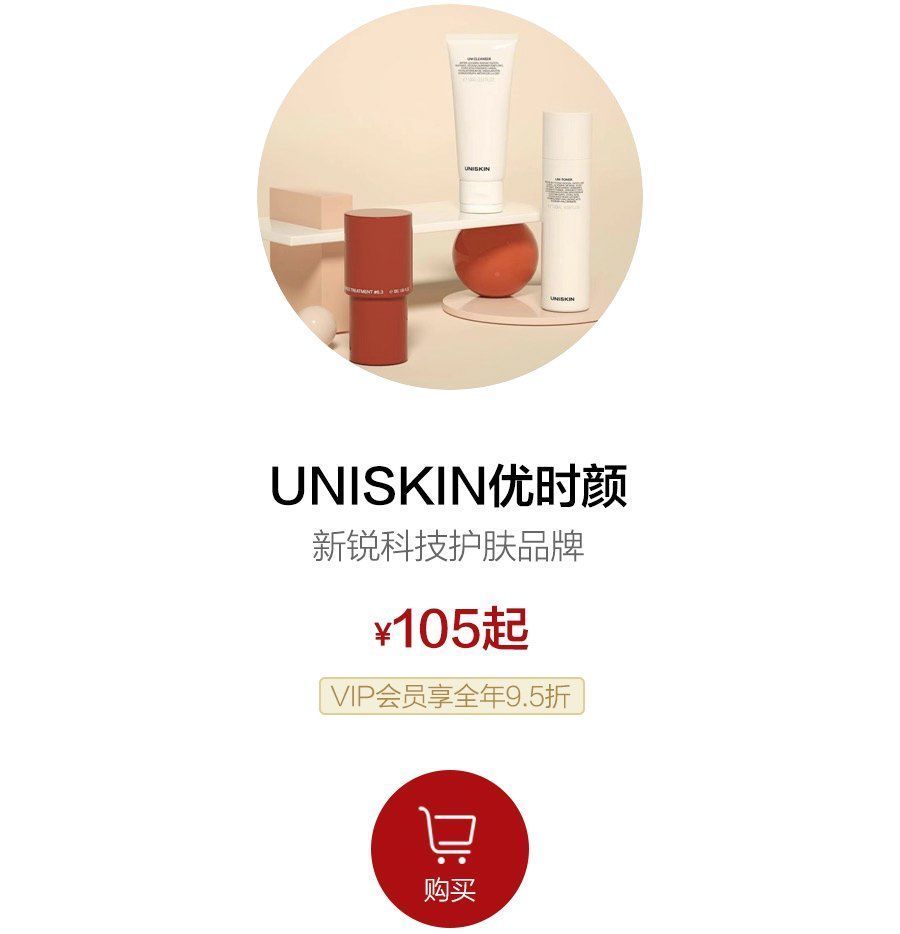Click the ¥ currency symbol before the price
The image size is (900, 934).
(x=381, y=630)
